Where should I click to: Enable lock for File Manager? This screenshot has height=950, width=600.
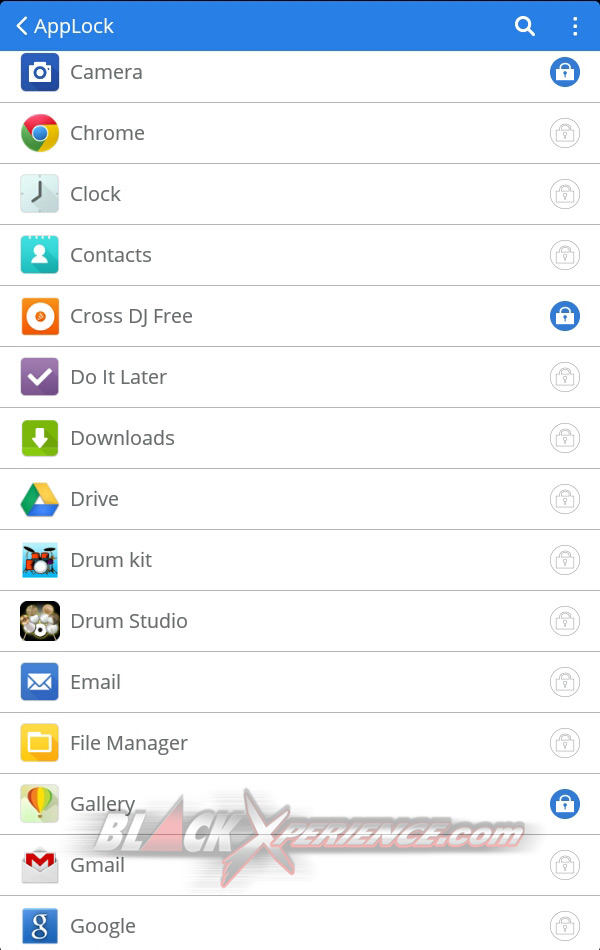(x=565, y=743)
